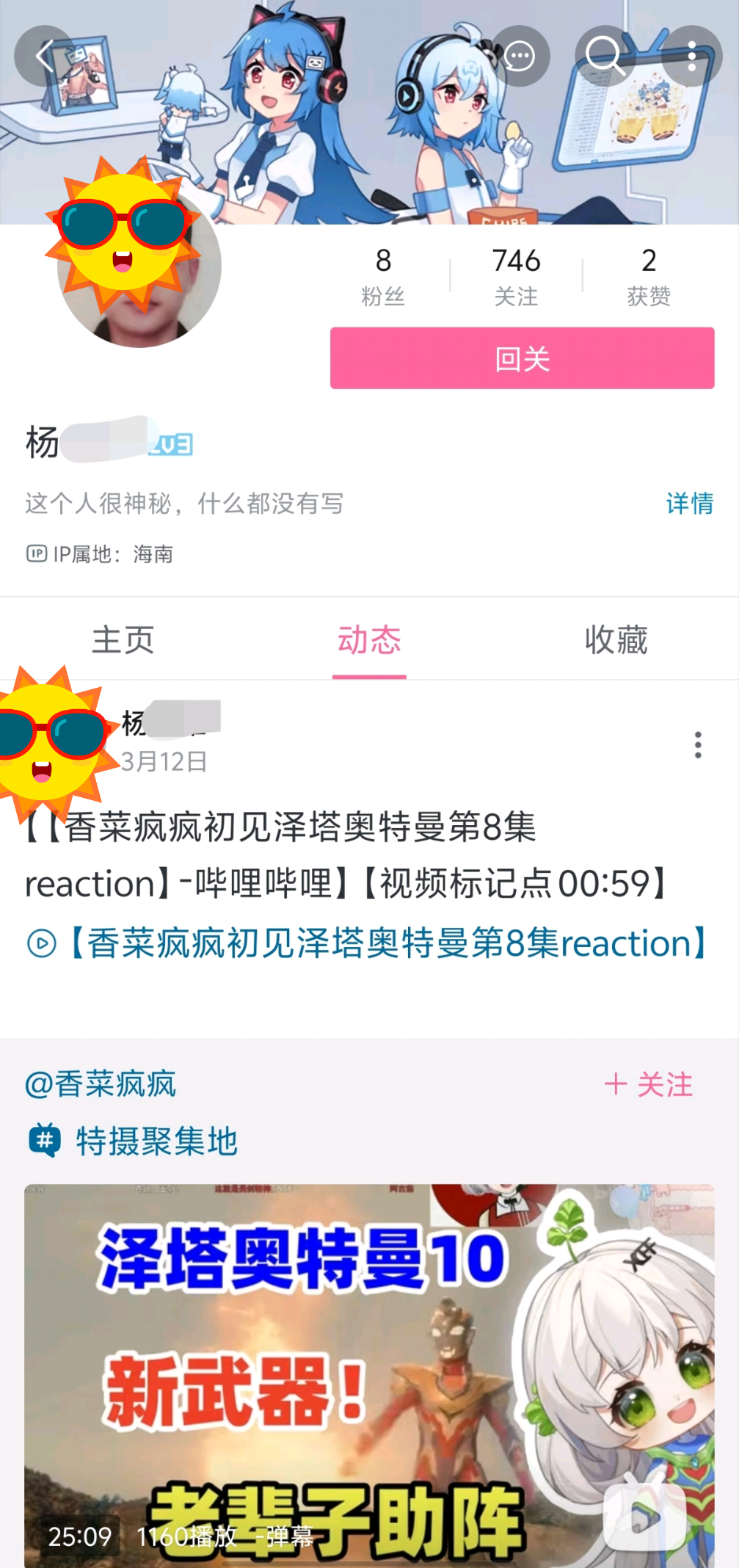This screenshot has width=739, height=1568.
Task: Tap the profile avatar picture
Action: 139,264
